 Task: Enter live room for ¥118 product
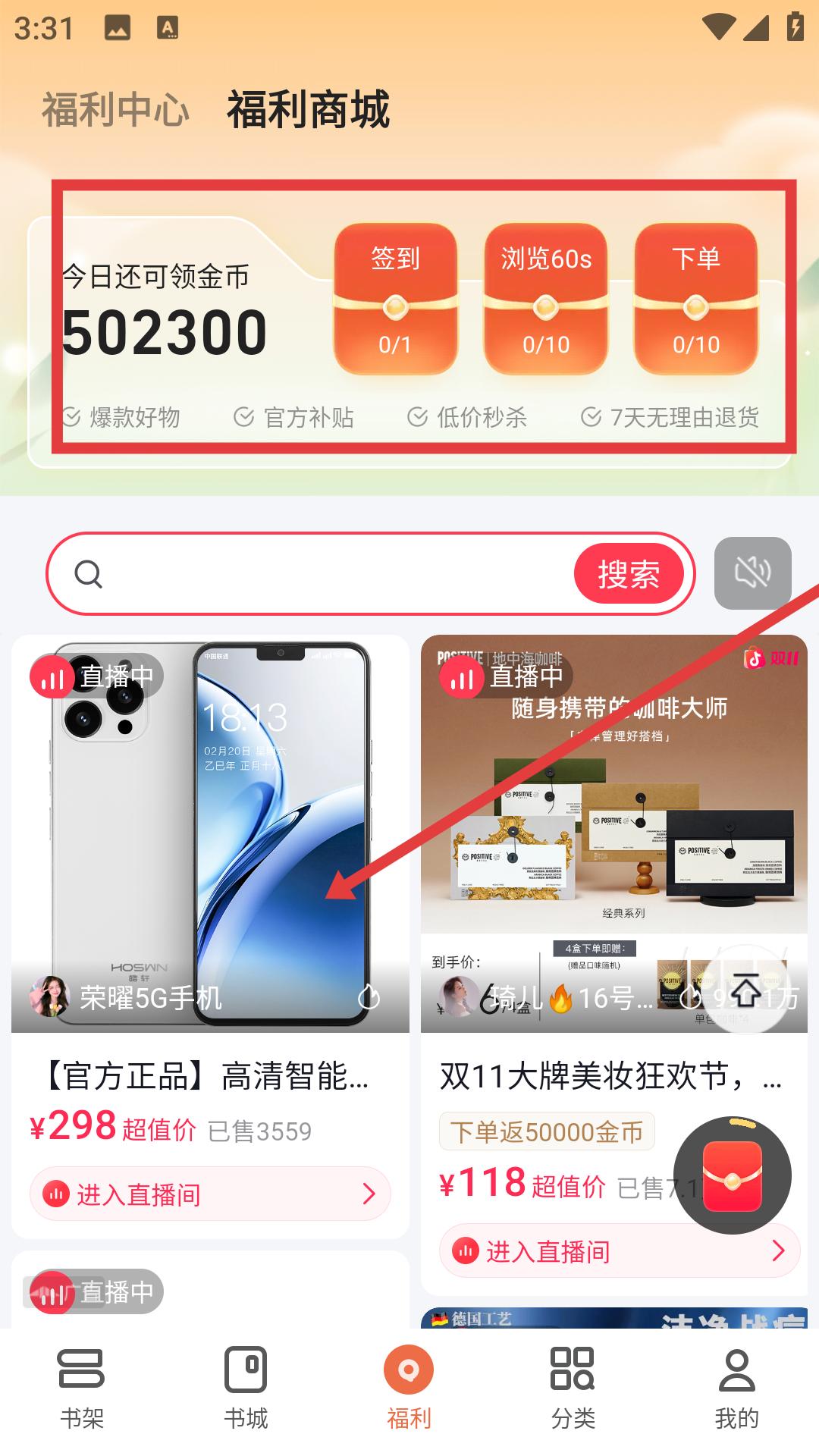tap(619, 1251)
